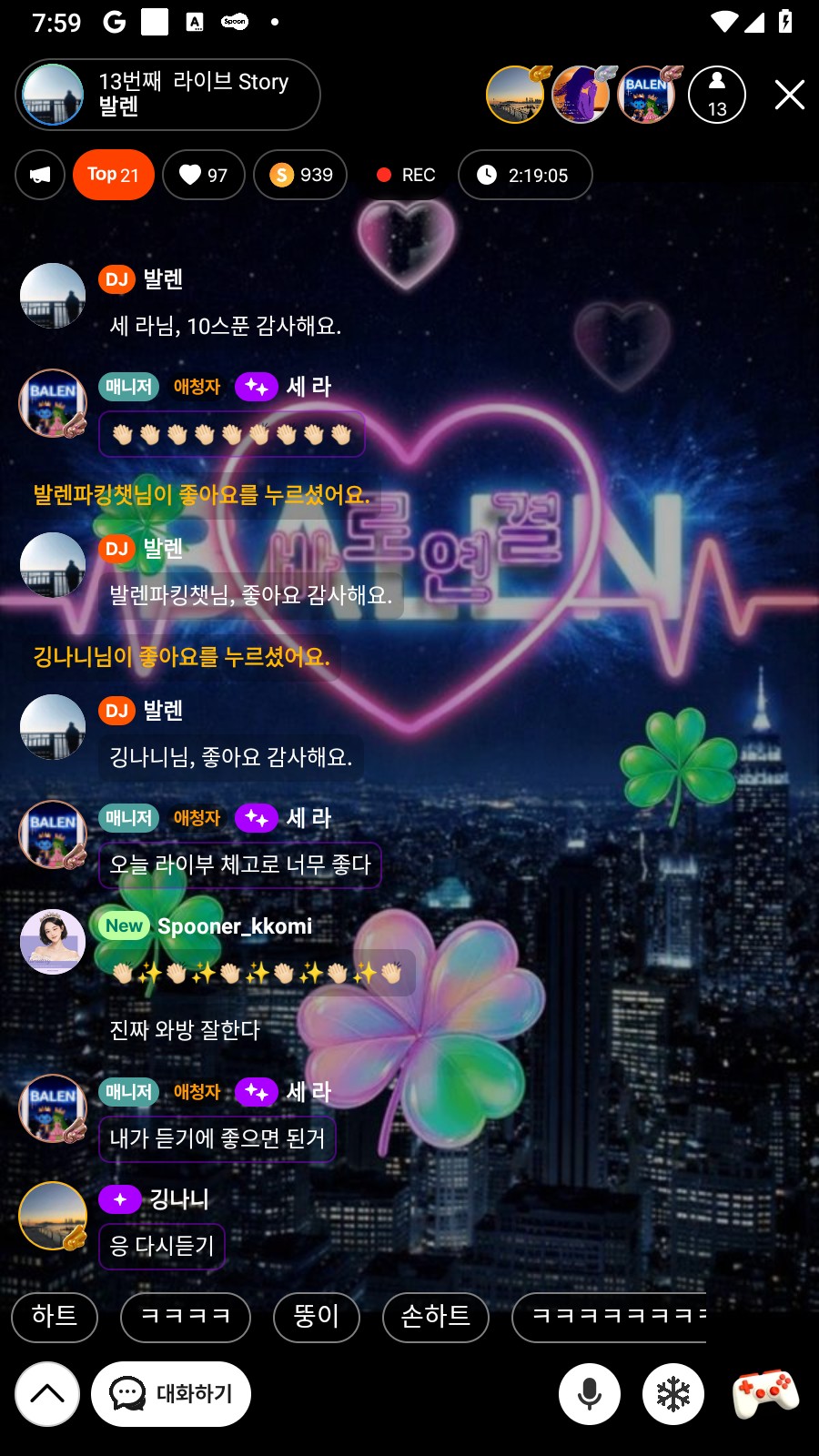Tap the snowflake effect button
This screenshot has height=1456, width=819.
tap(673, 1393)
